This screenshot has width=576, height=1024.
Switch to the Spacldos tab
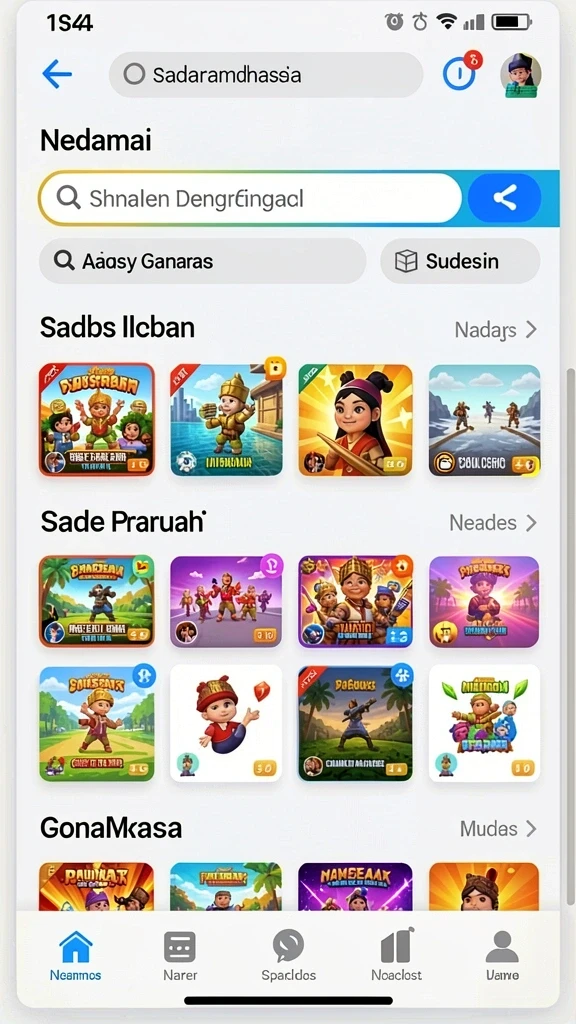(x=288, y=956)
